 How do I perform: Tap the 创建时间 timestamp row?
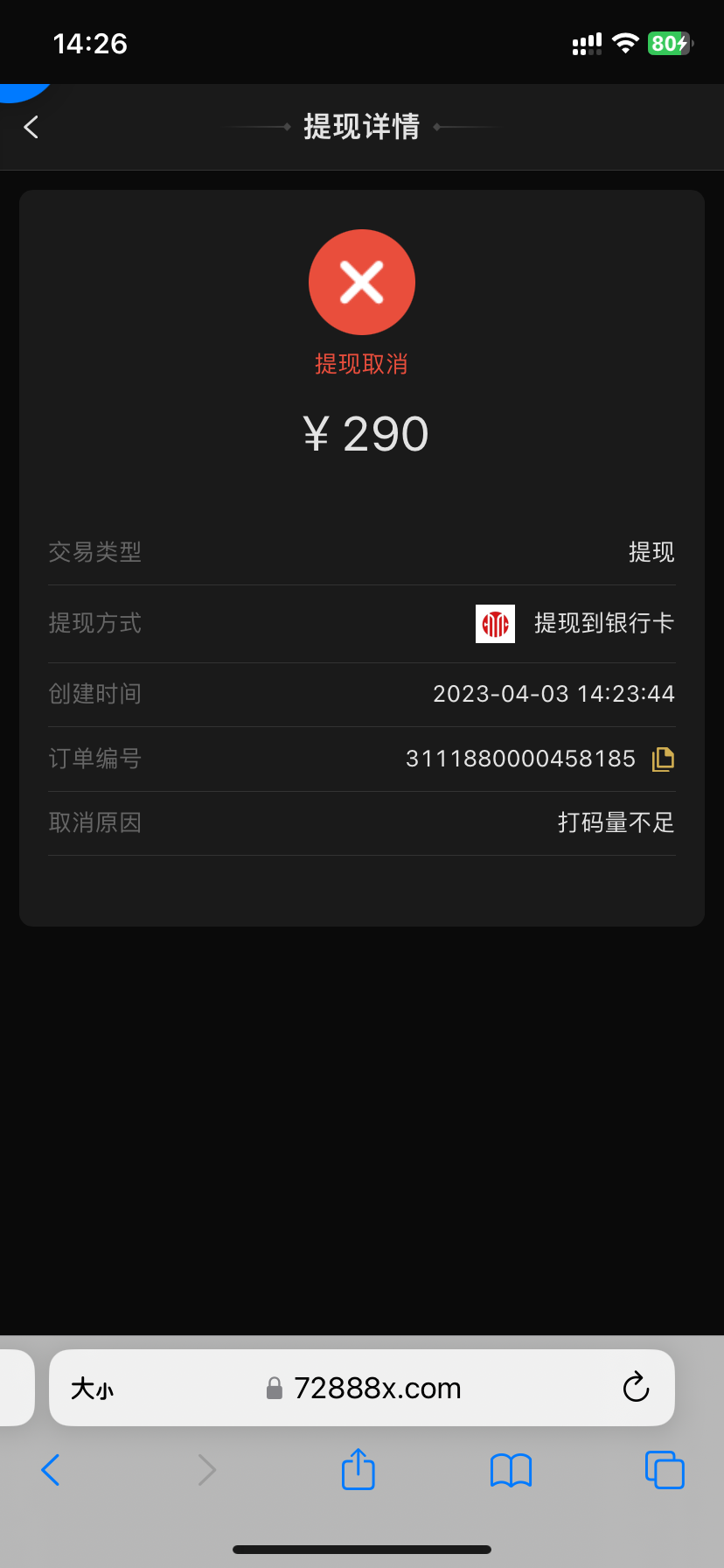coord(362,693)
